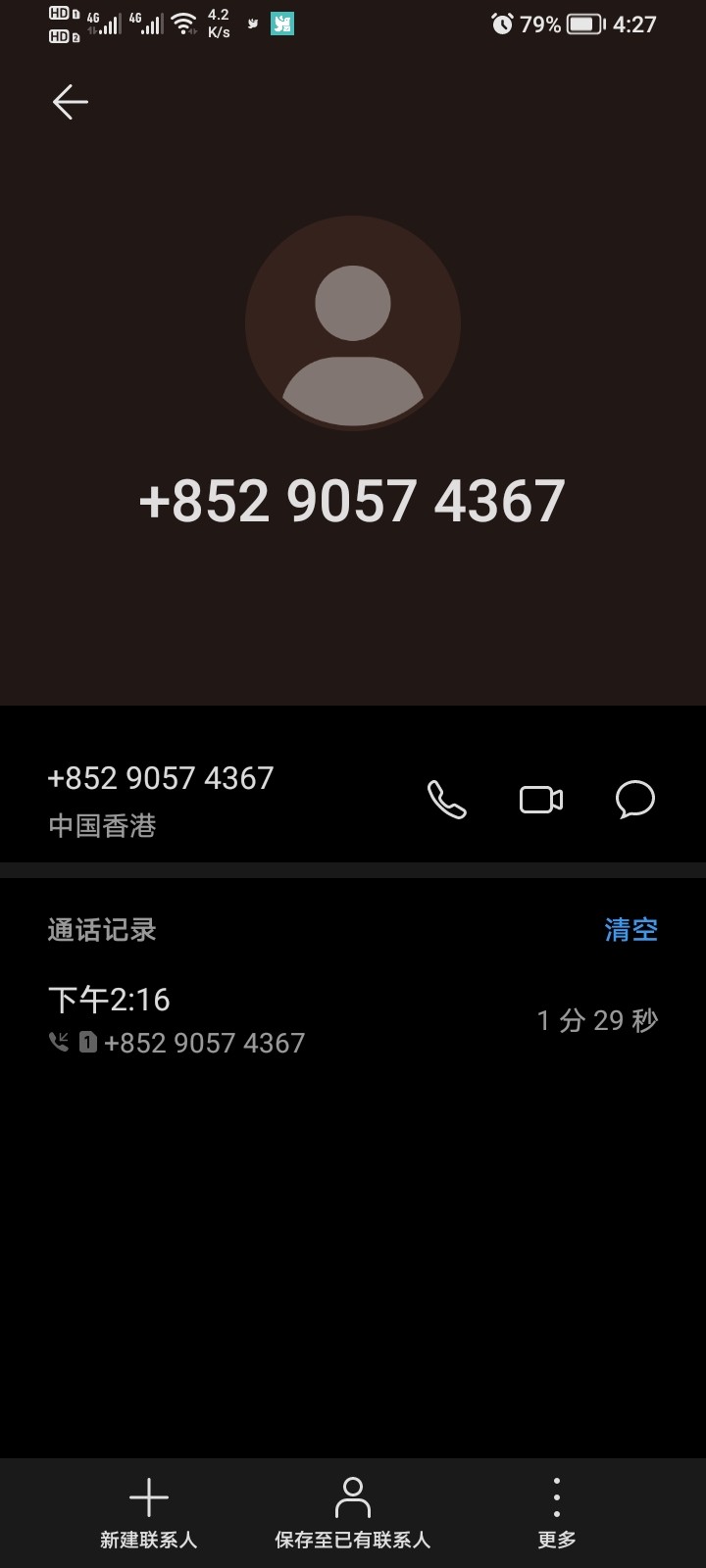The height and width of the screenshot is (1568, 706).
Task: Create a new contact with 新建联系人
Action: pos(149,1513)
